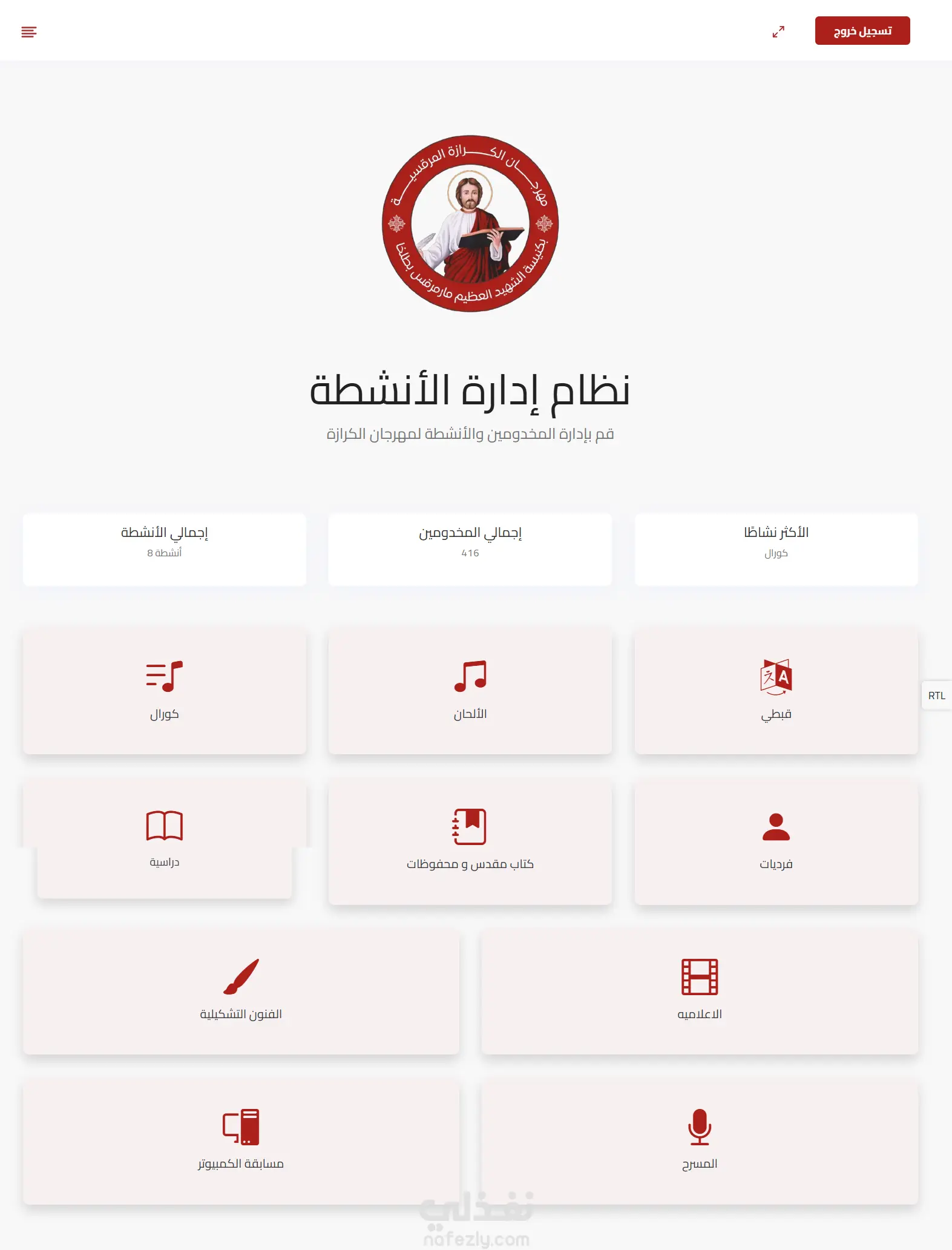
Task: Select the قبطي activity card
Action: (x=776, y=691)
